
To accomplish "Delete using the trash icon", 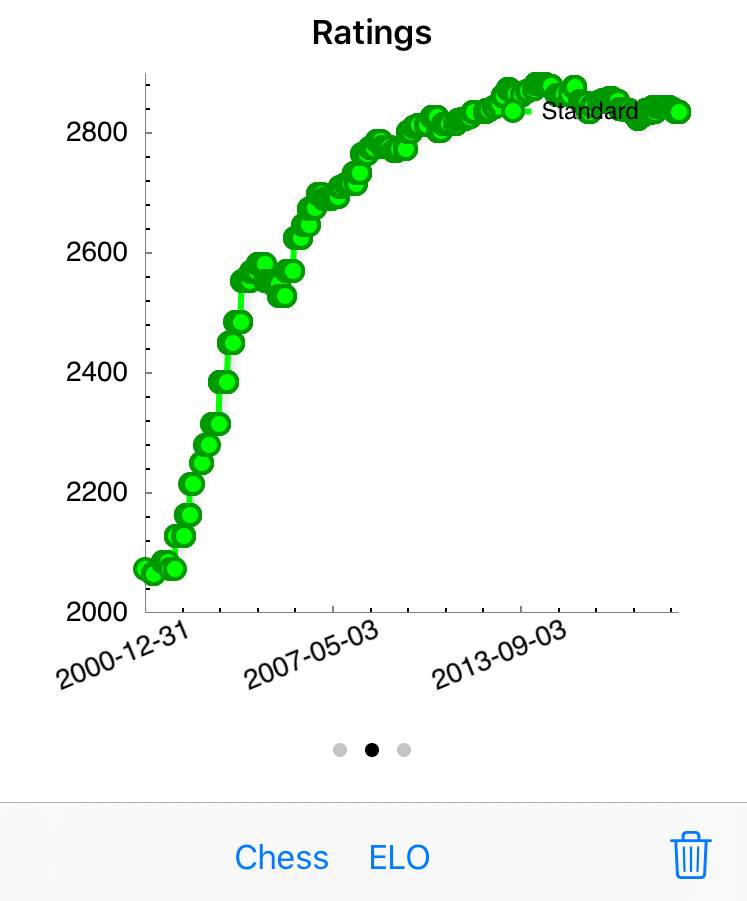I will [x=690, y=856].
